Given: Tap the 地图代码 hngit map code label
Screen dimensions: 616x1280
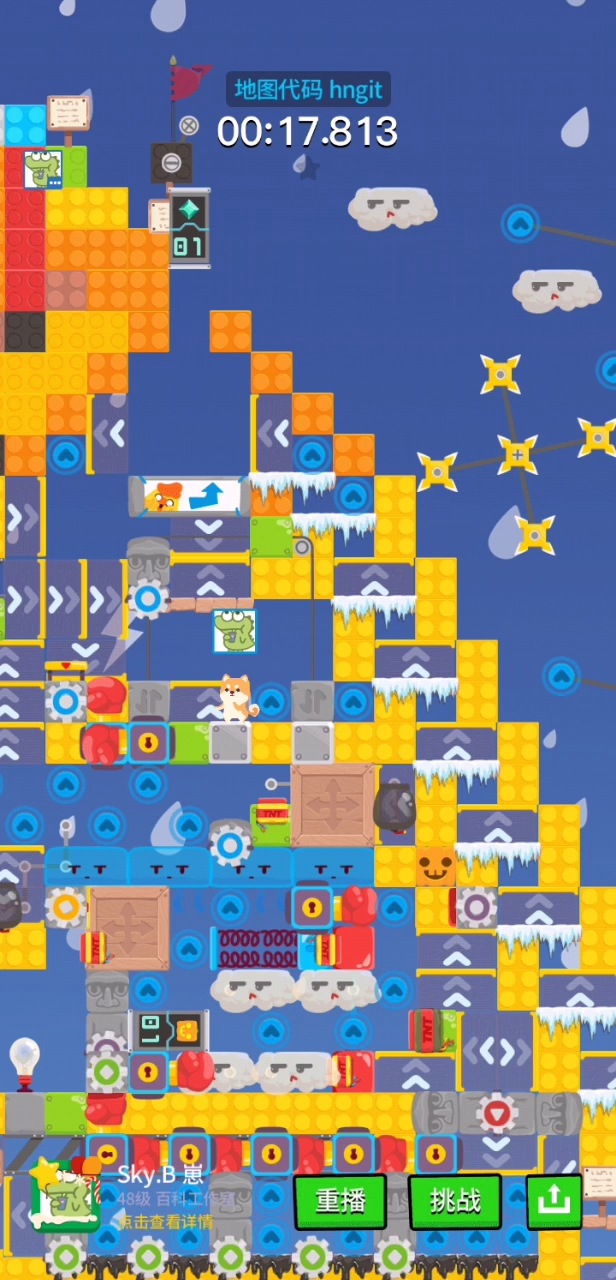Looking at the screenshot, I should (x=308, y=90).
